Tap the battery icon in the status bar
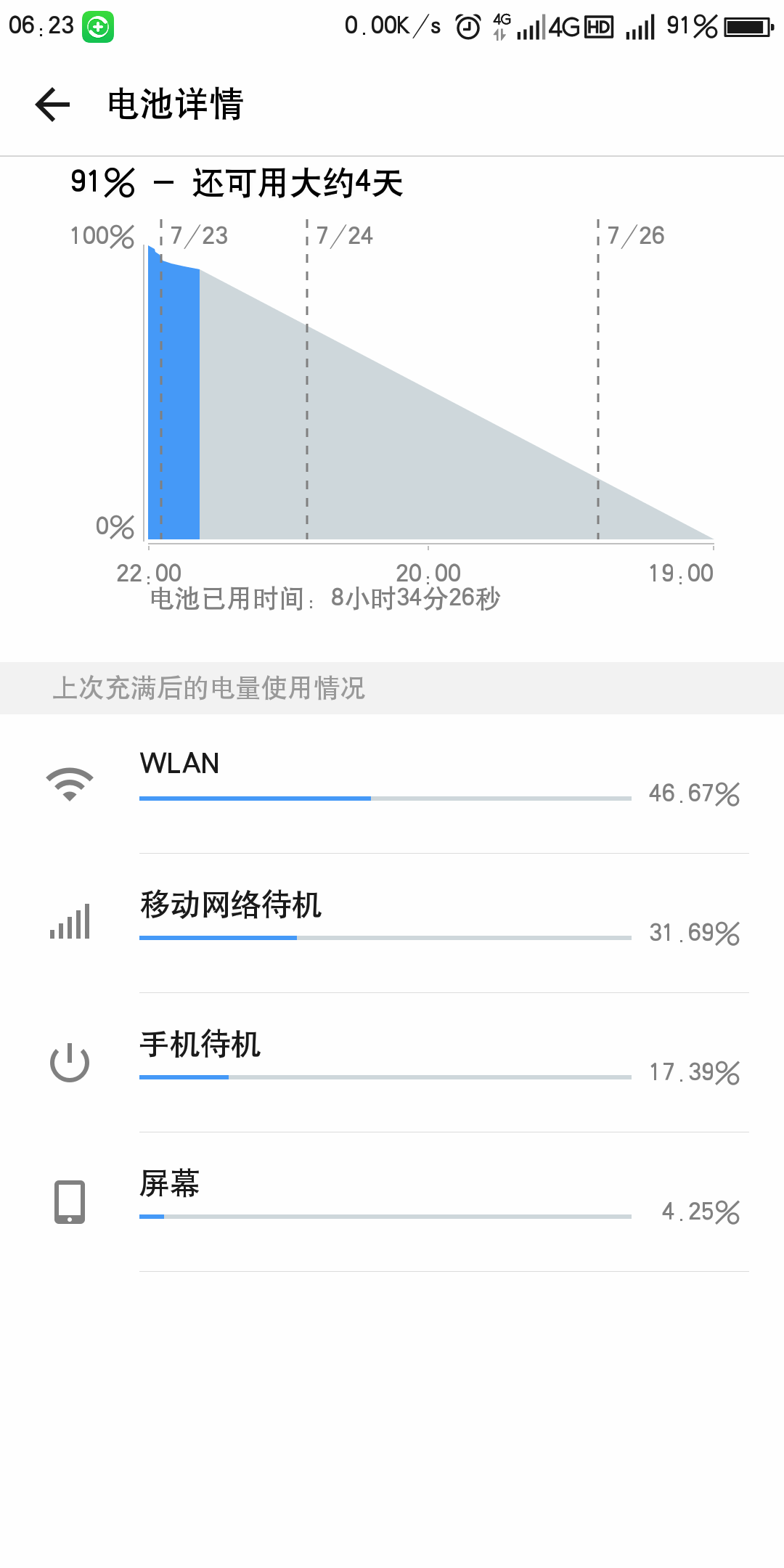Image resolution: width=784 pixels, height=1568 pixels. (x=748, y=25)
